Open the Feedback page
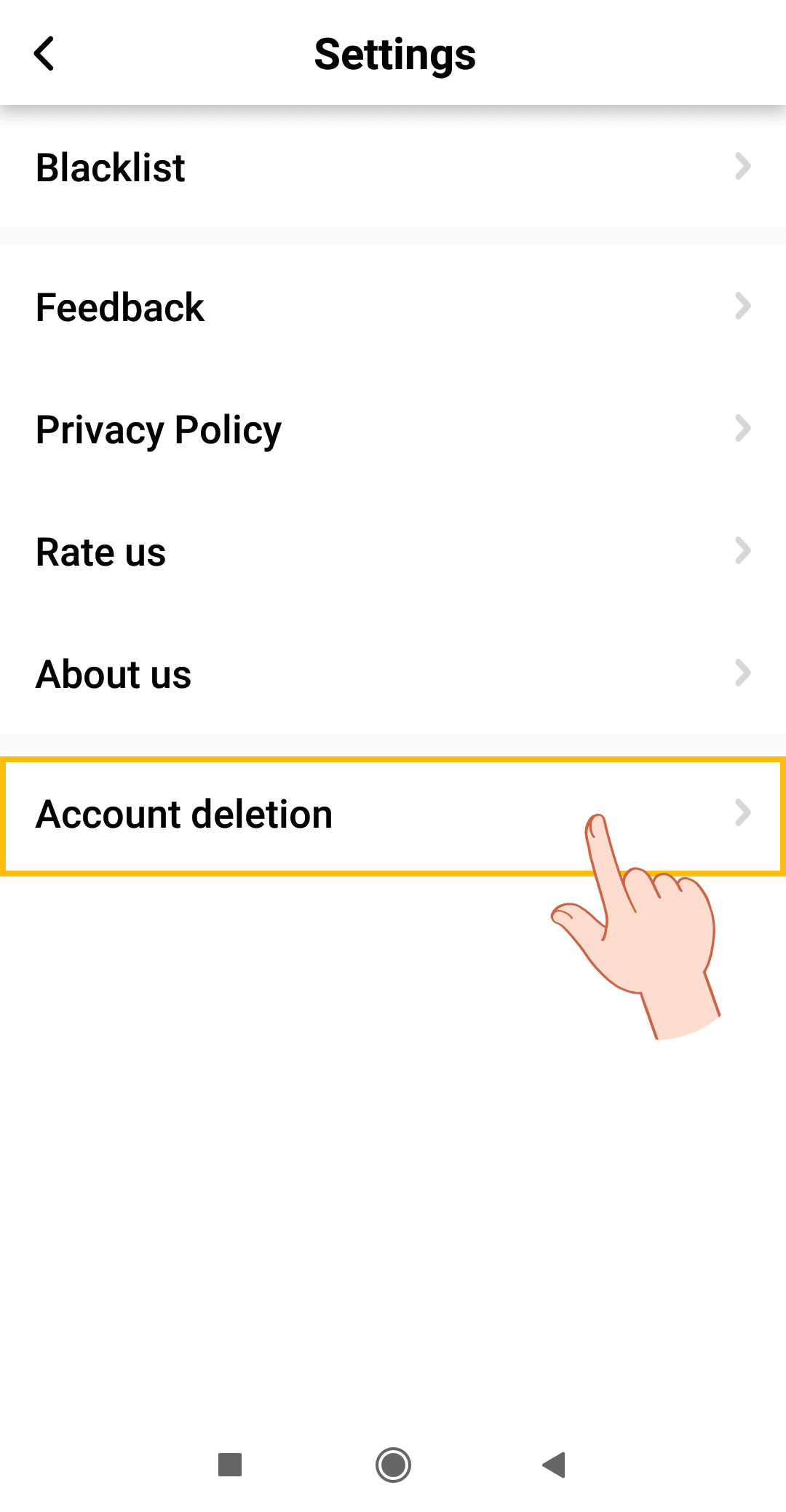The width and height of the screenshot is (786, 1512). [393, 306]
